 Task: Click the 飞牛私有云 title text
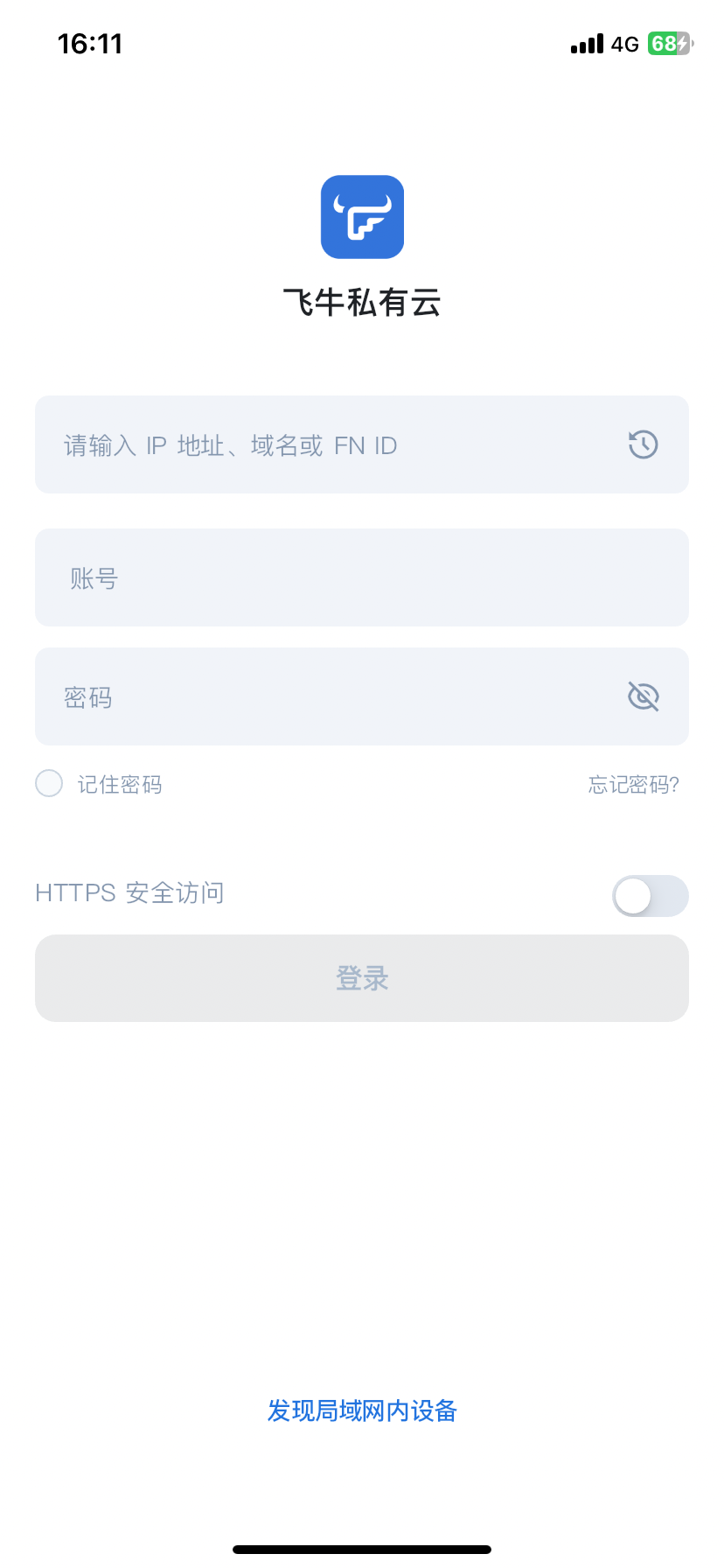[362, 303]
